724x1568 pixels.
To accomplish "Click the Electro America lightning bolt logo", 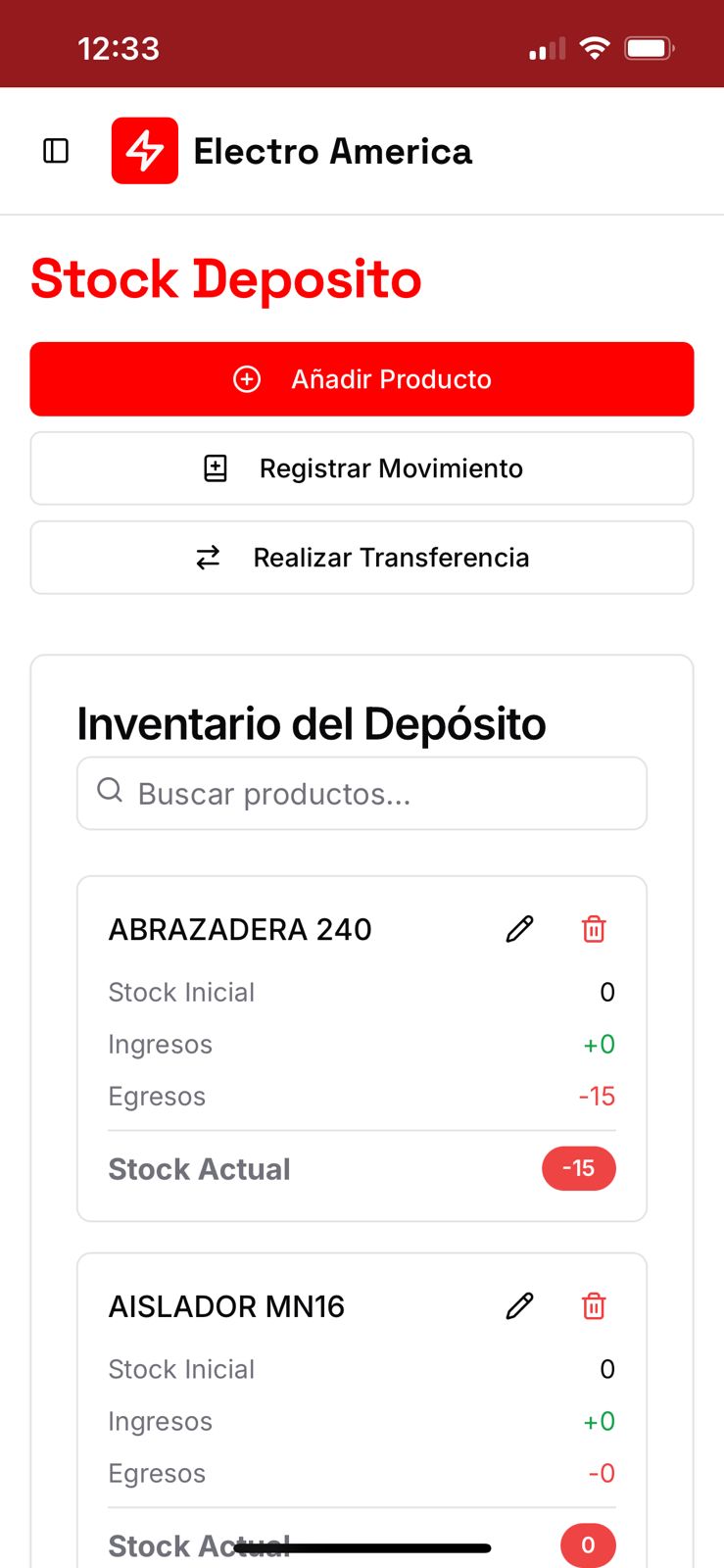I will tap(145, 150).
